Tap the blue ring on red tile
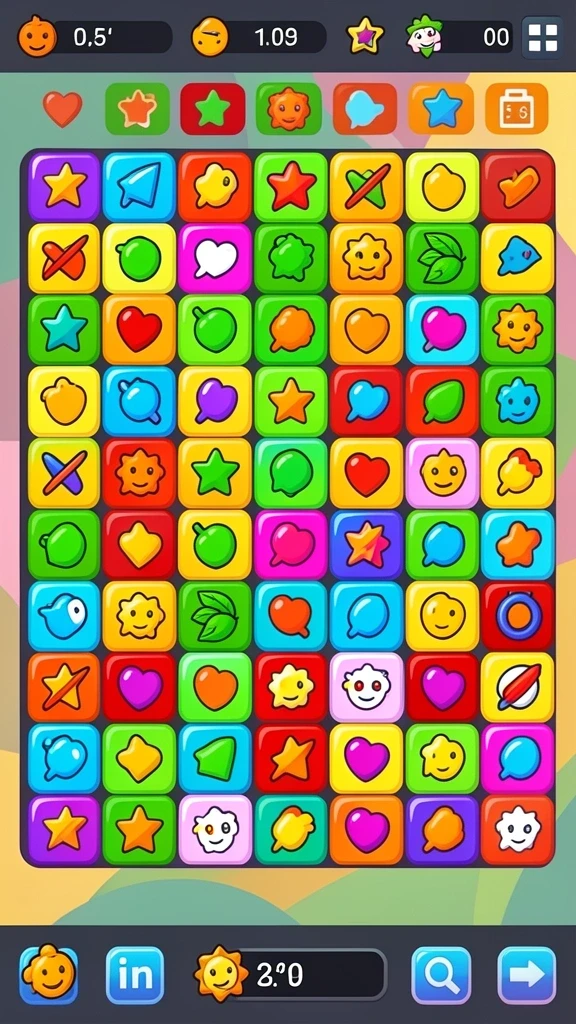This screenshot has height=1024, width=576. click(518, 616)
